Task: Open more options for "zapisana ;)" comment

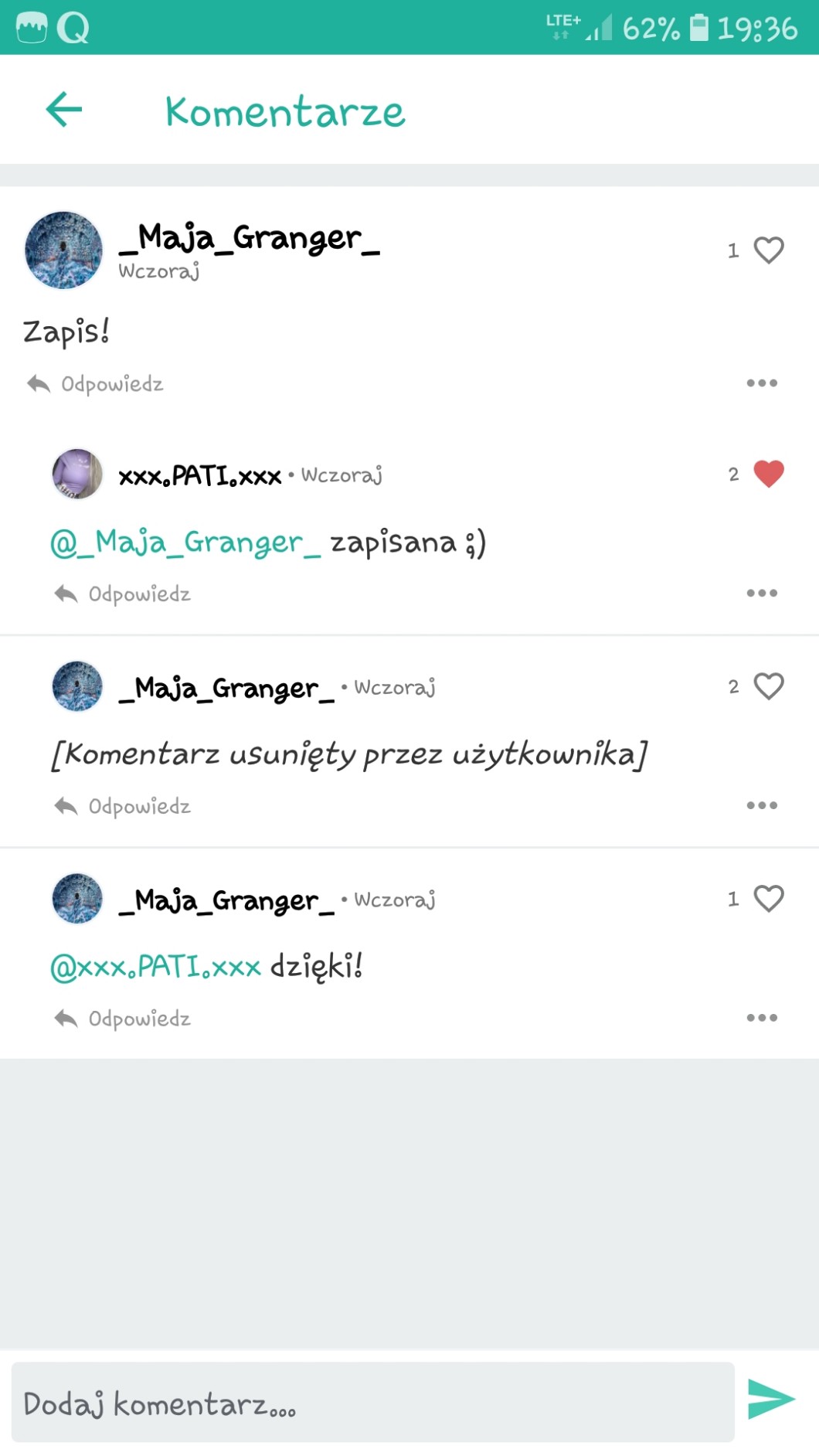Action: 761,594
